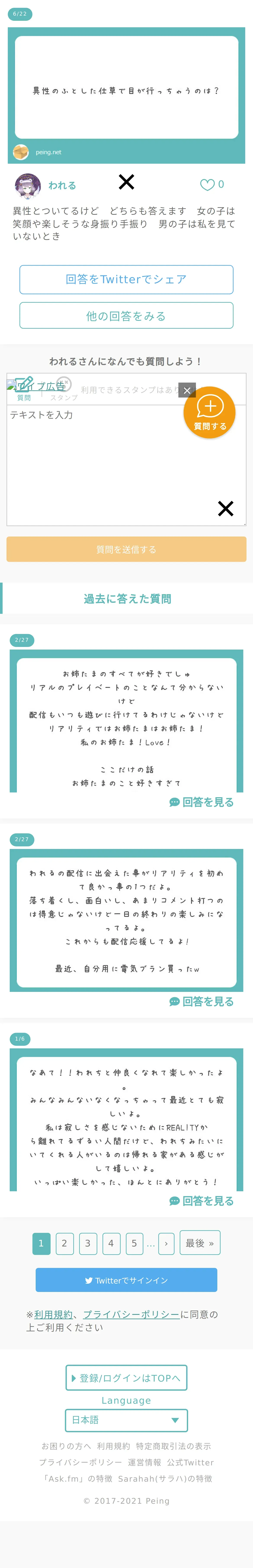
Task: Open the 利用規約 link in the notice
Action: [54, 1314]
